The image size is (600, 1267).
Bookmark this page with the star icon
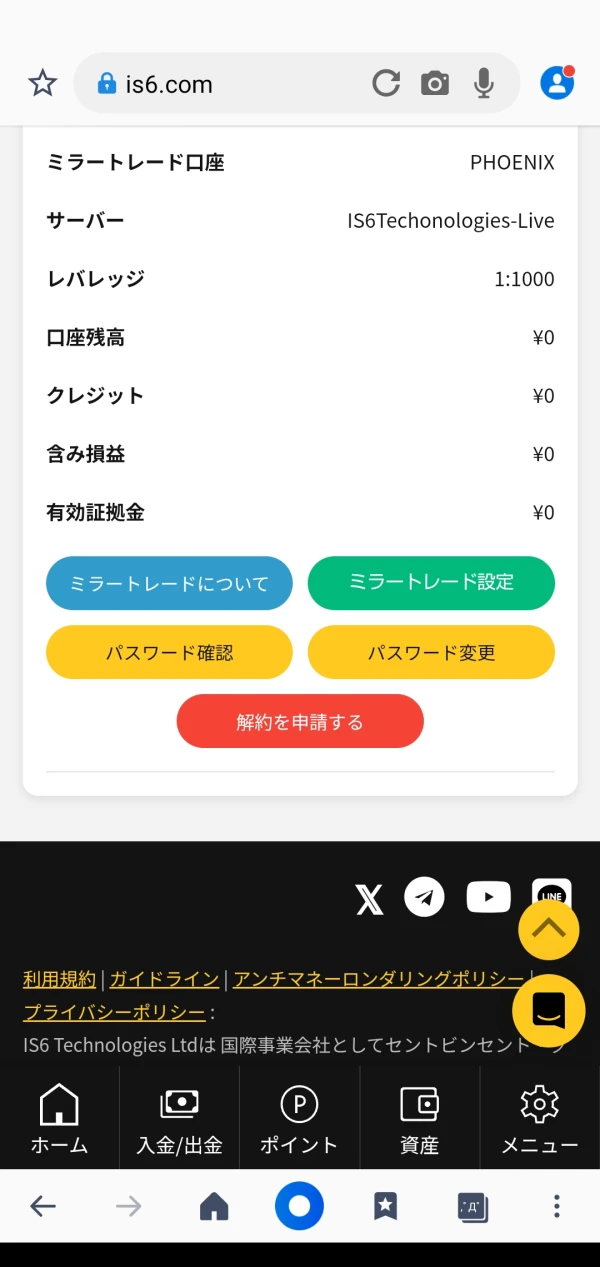coord(42,83)
